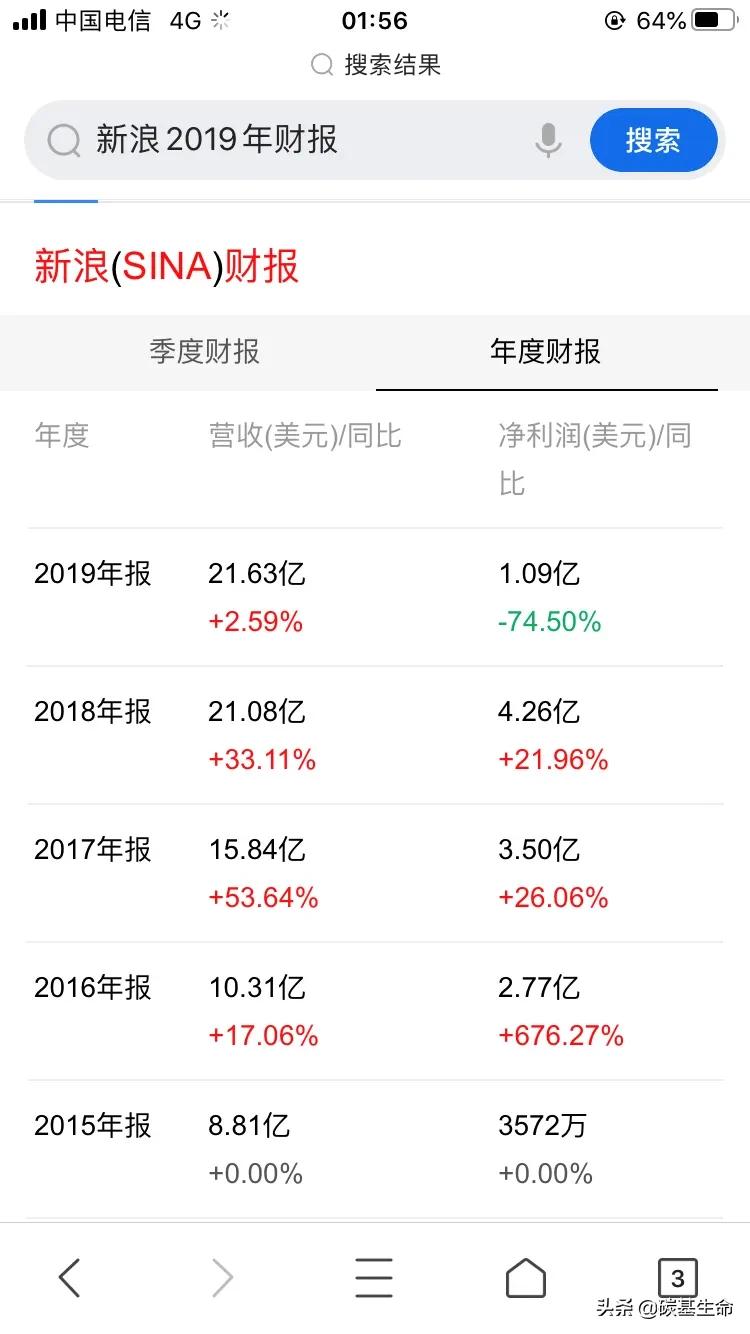Viewport: 750px width, 1334px height.
Task: Tap the magnifier icon inside the search box
Action: point(64,140)
